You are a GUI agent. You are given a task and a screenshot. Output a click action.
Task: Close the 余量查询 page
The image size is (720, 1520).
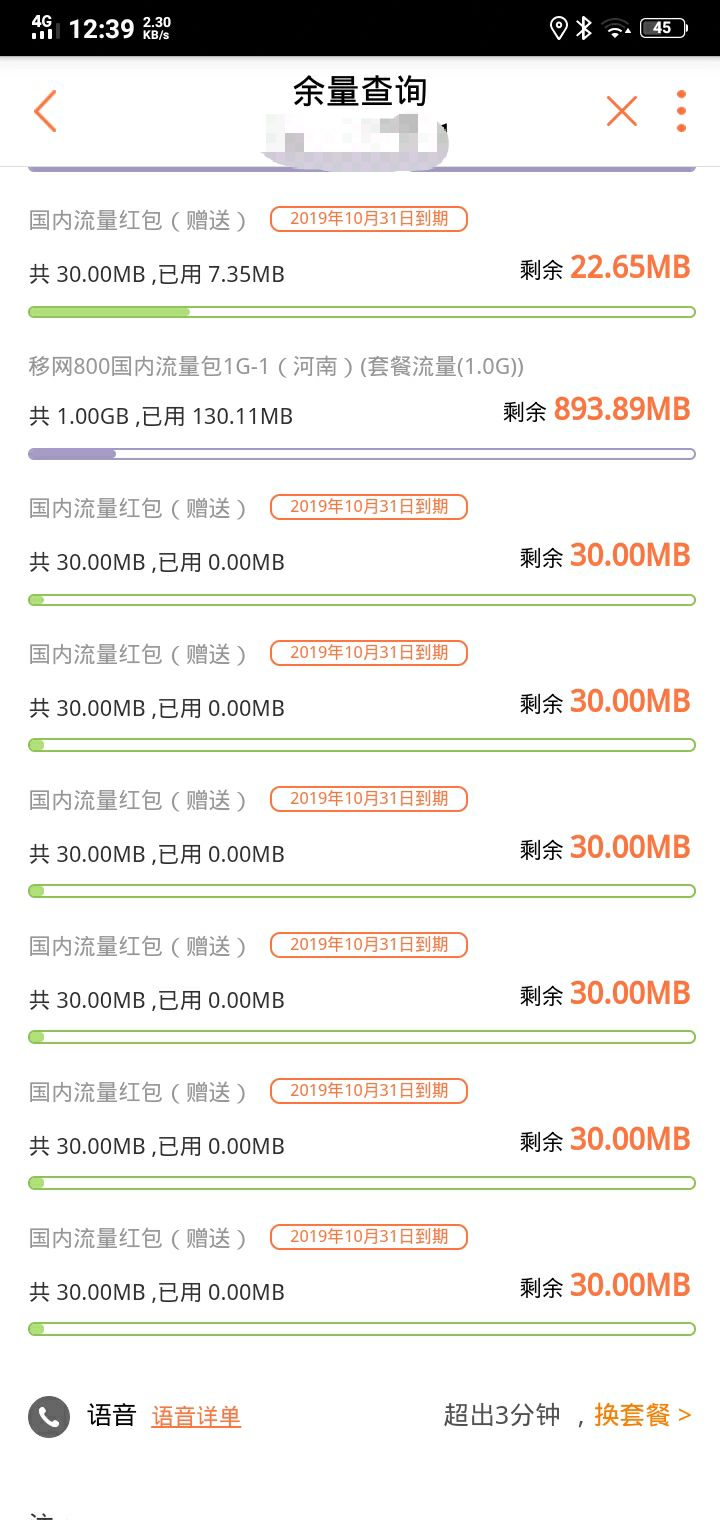[x=622, y=111]
